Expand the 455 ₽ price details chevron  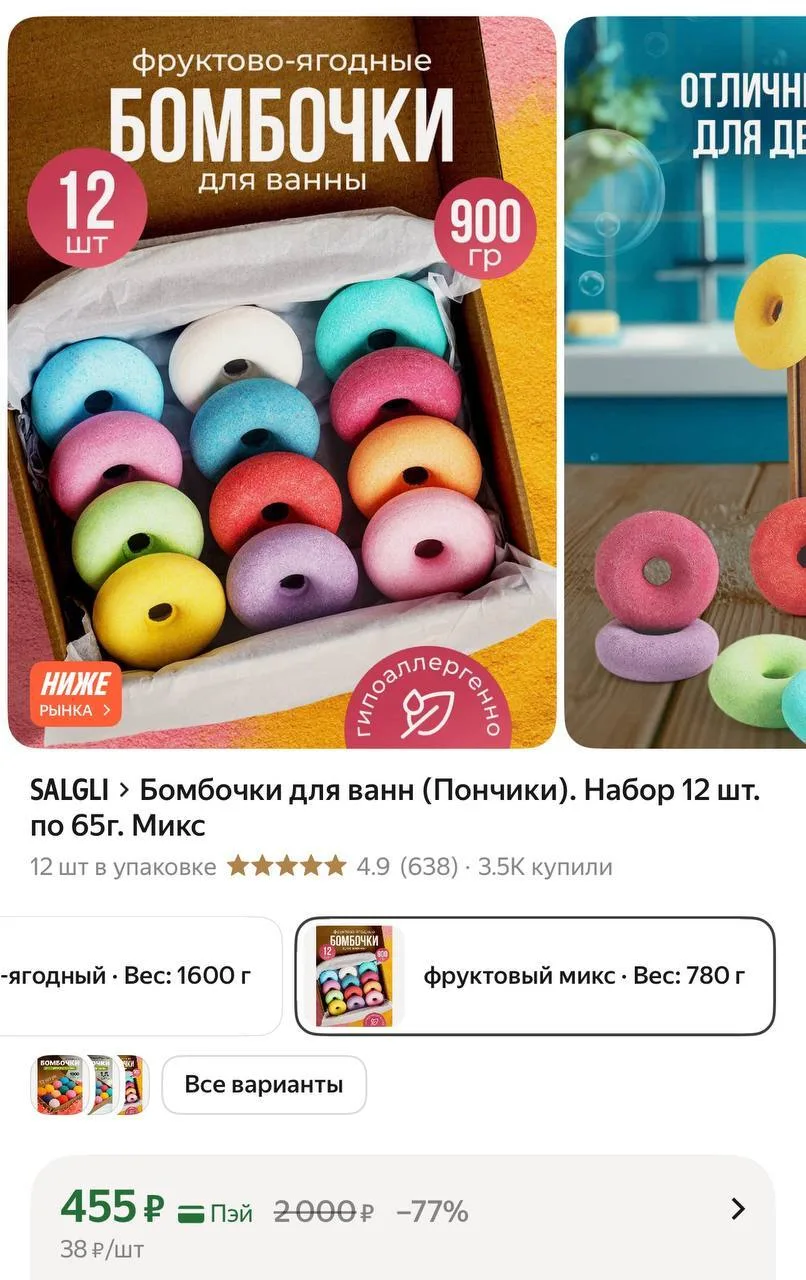click(738, 1209)
